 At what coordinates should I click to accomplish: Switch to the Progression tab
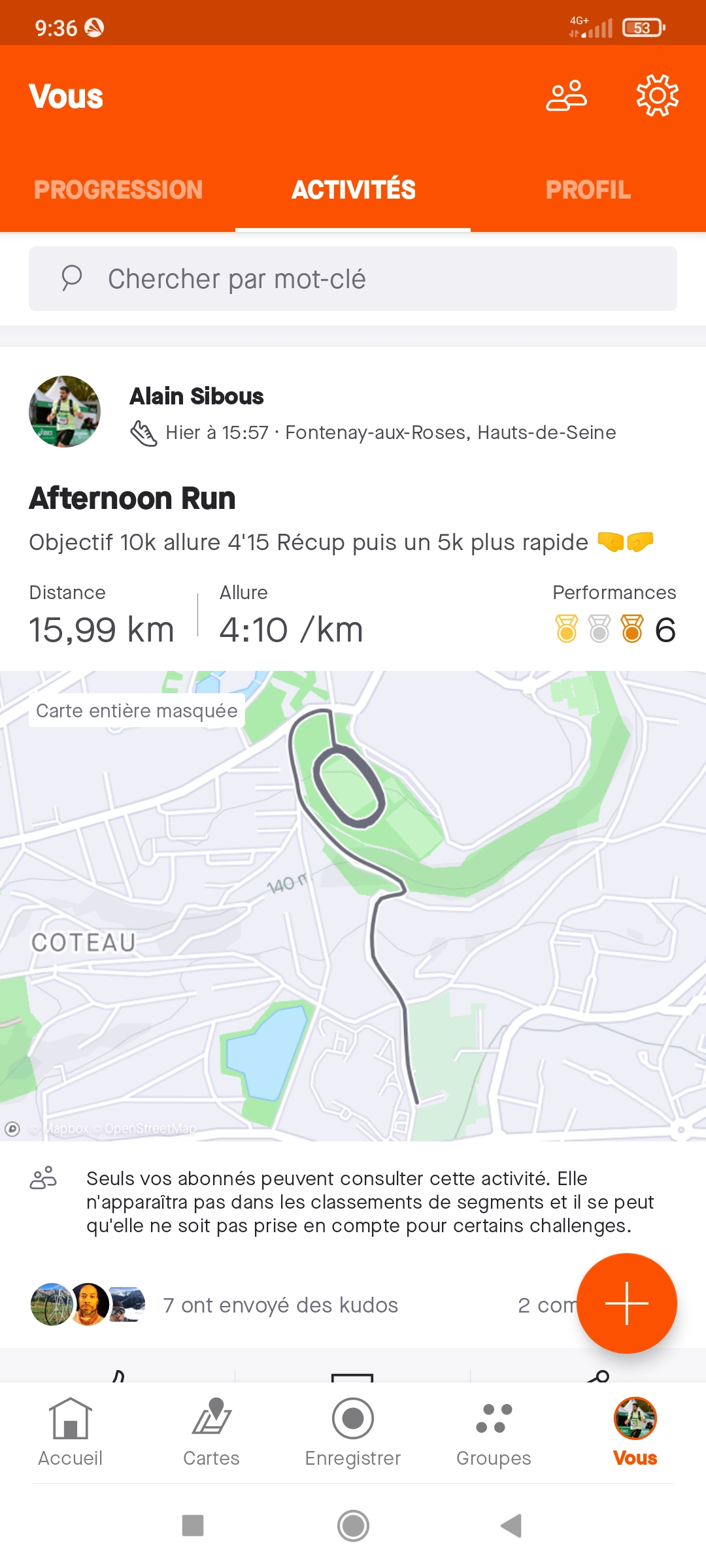click(118, 190)
